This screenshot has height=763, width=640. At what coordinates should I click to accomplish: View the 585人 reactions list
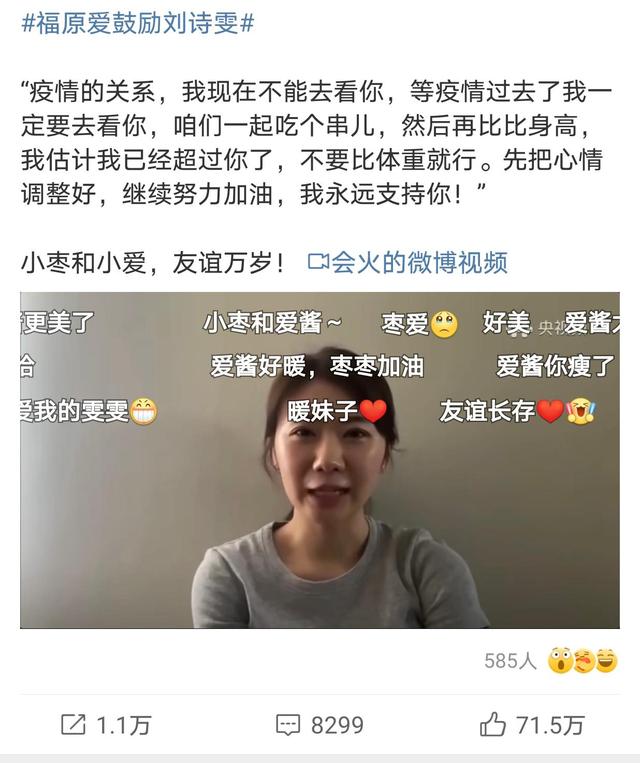click(550, 661)
